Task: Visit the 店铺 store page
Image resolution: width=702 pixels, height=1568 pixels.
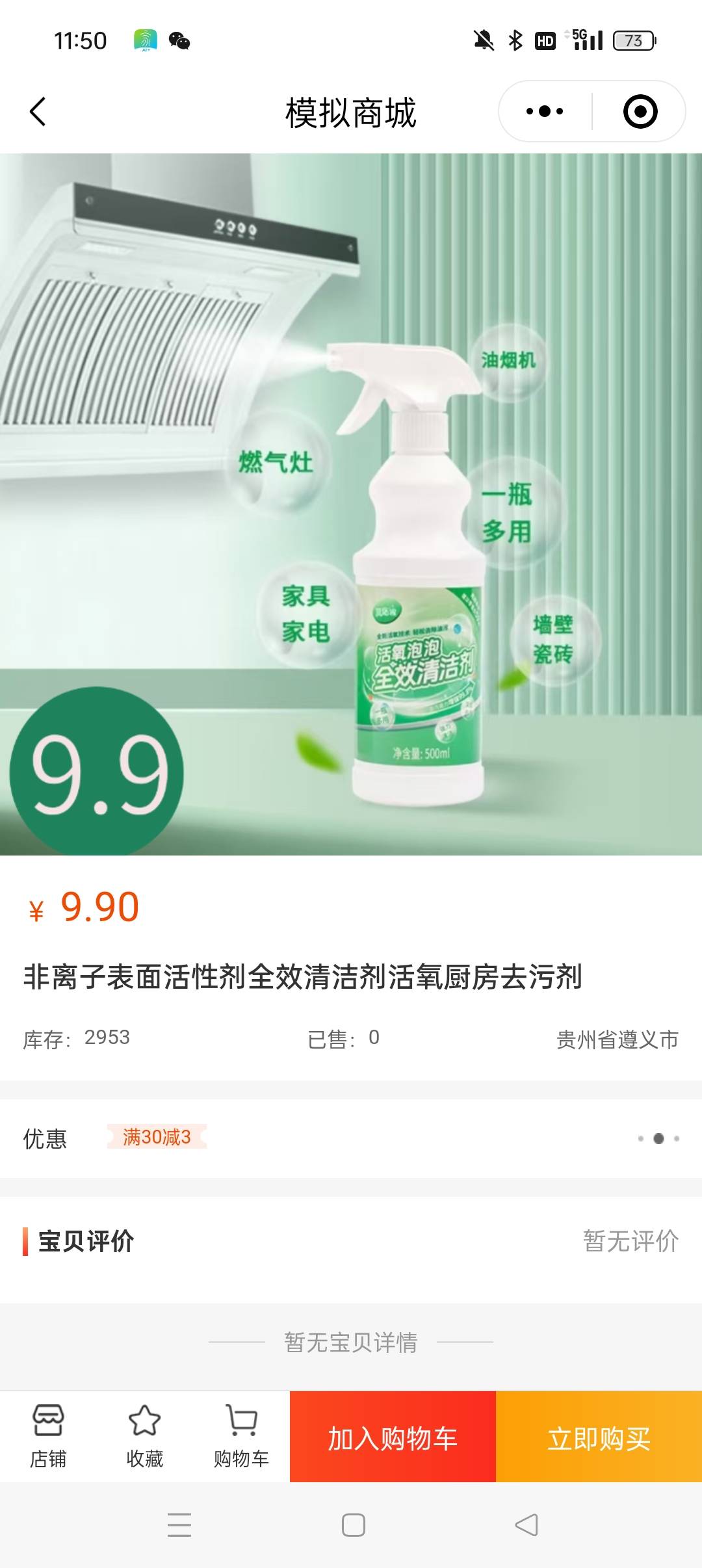Action: [x=48, y=1436]
